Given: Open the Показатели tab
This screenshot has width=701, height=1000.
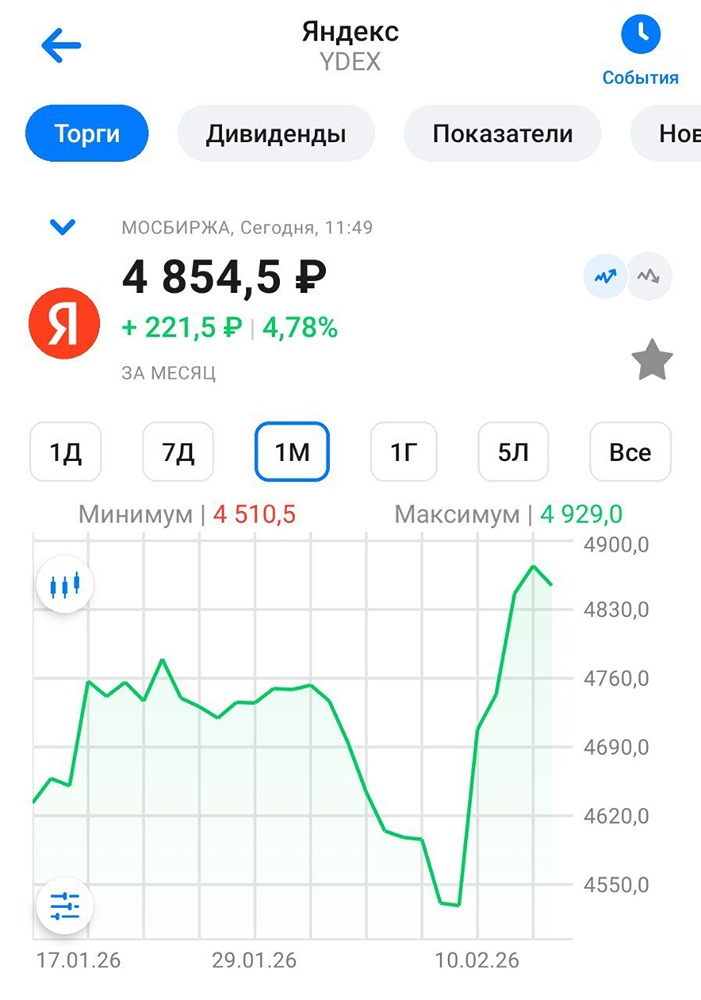Looking at the screenshot, I should click(502, 134).
